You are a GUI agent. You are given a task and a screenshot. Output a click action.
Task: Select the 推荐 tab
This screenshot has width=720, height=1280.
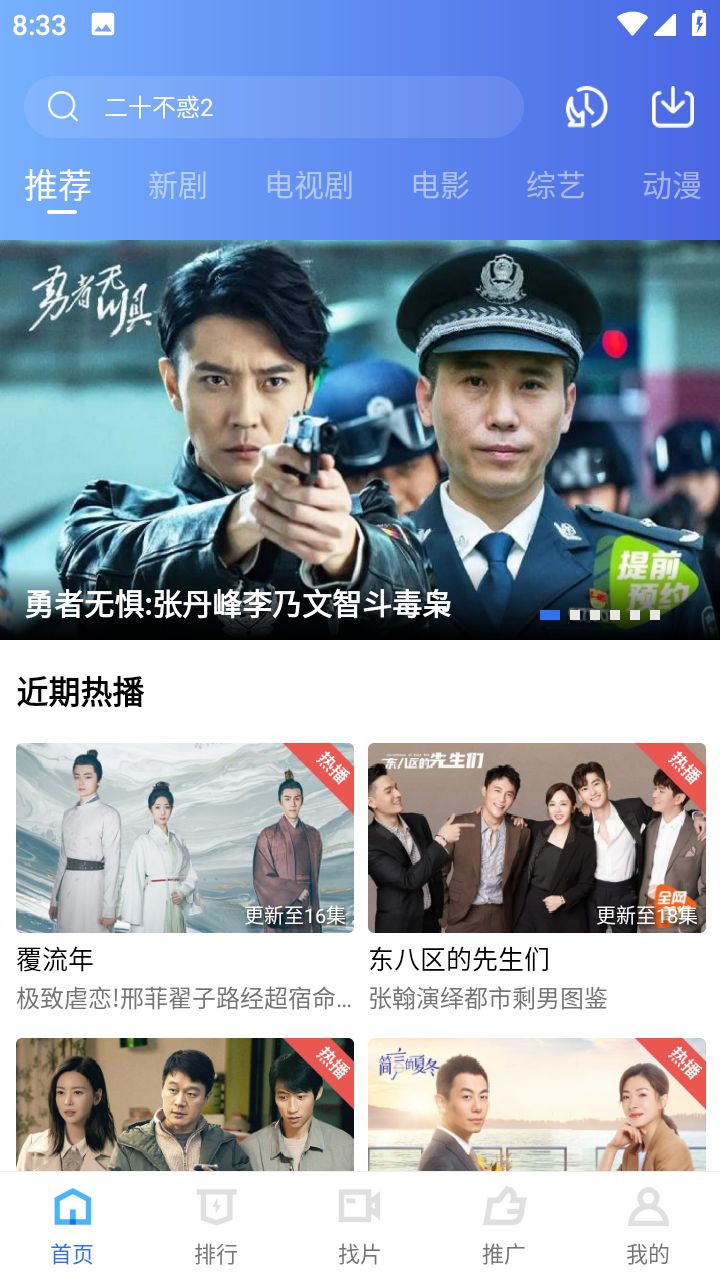[x=58, y=185]
